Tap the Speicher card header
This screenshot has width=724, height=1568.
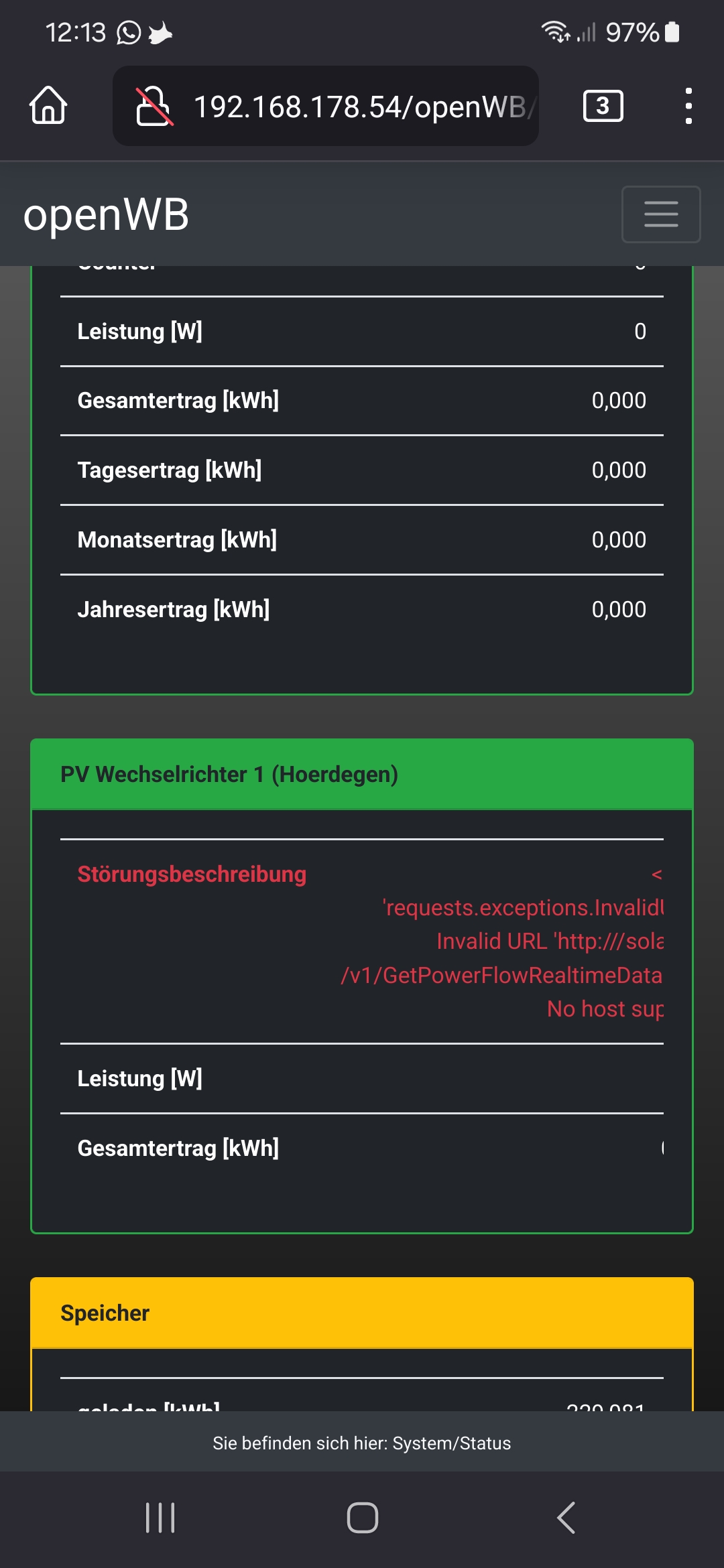click(362, 1313)
